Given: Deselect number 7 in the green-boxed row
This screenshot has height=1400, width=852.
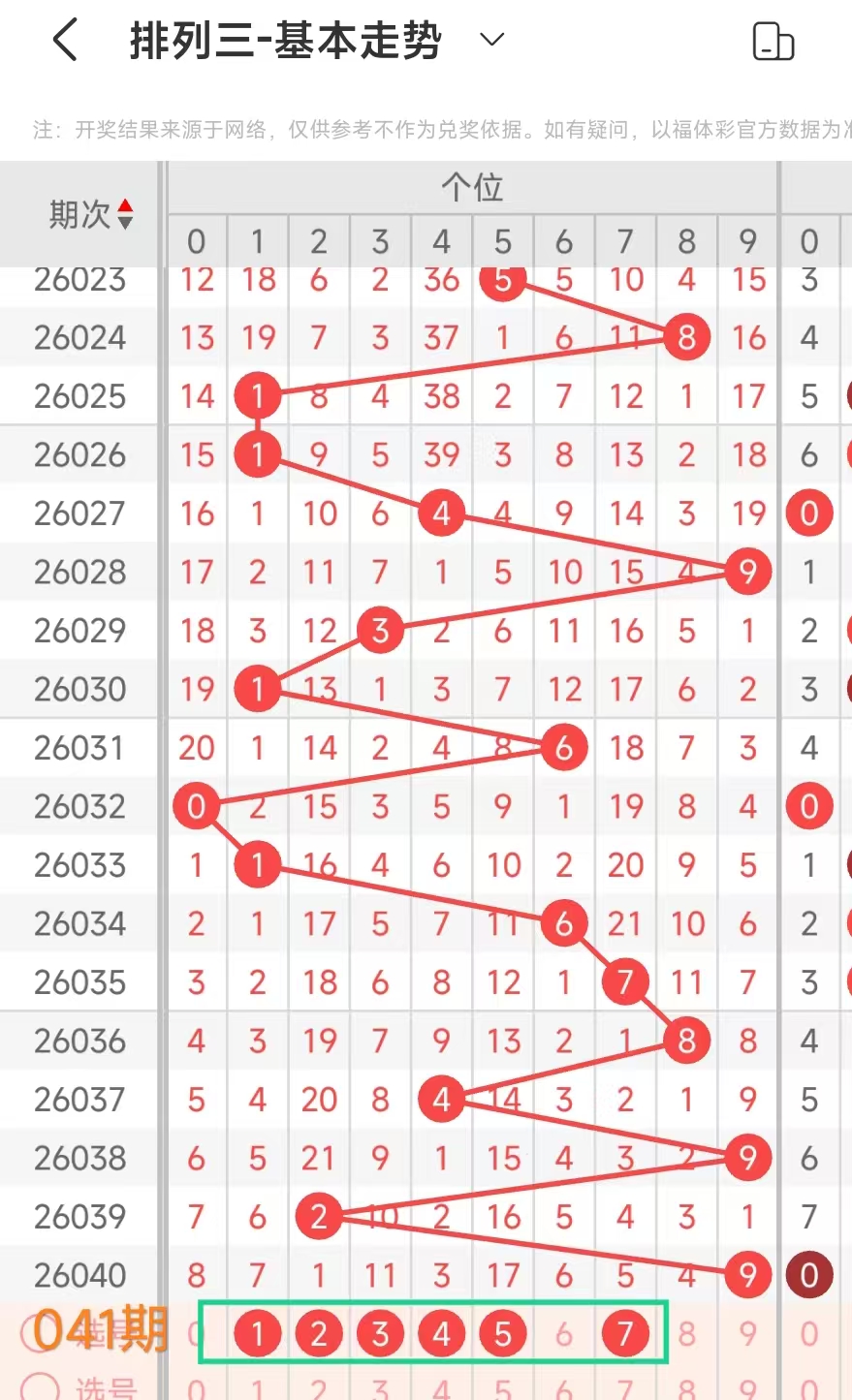Looking at the screenshot, I should click(625, 1334).
